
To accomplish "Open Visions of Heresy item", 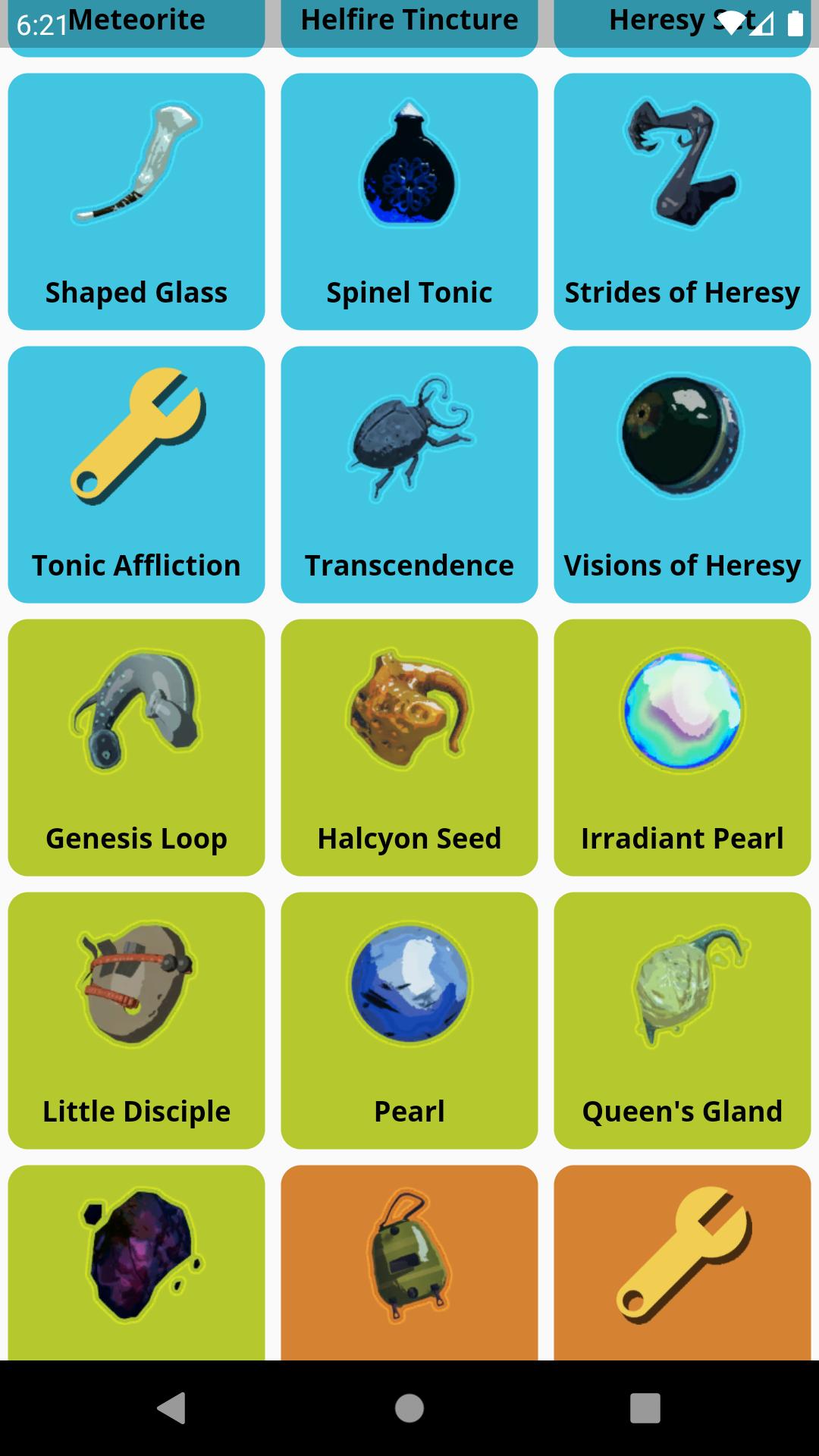I will pyautogui.click(x=682, y=474).
